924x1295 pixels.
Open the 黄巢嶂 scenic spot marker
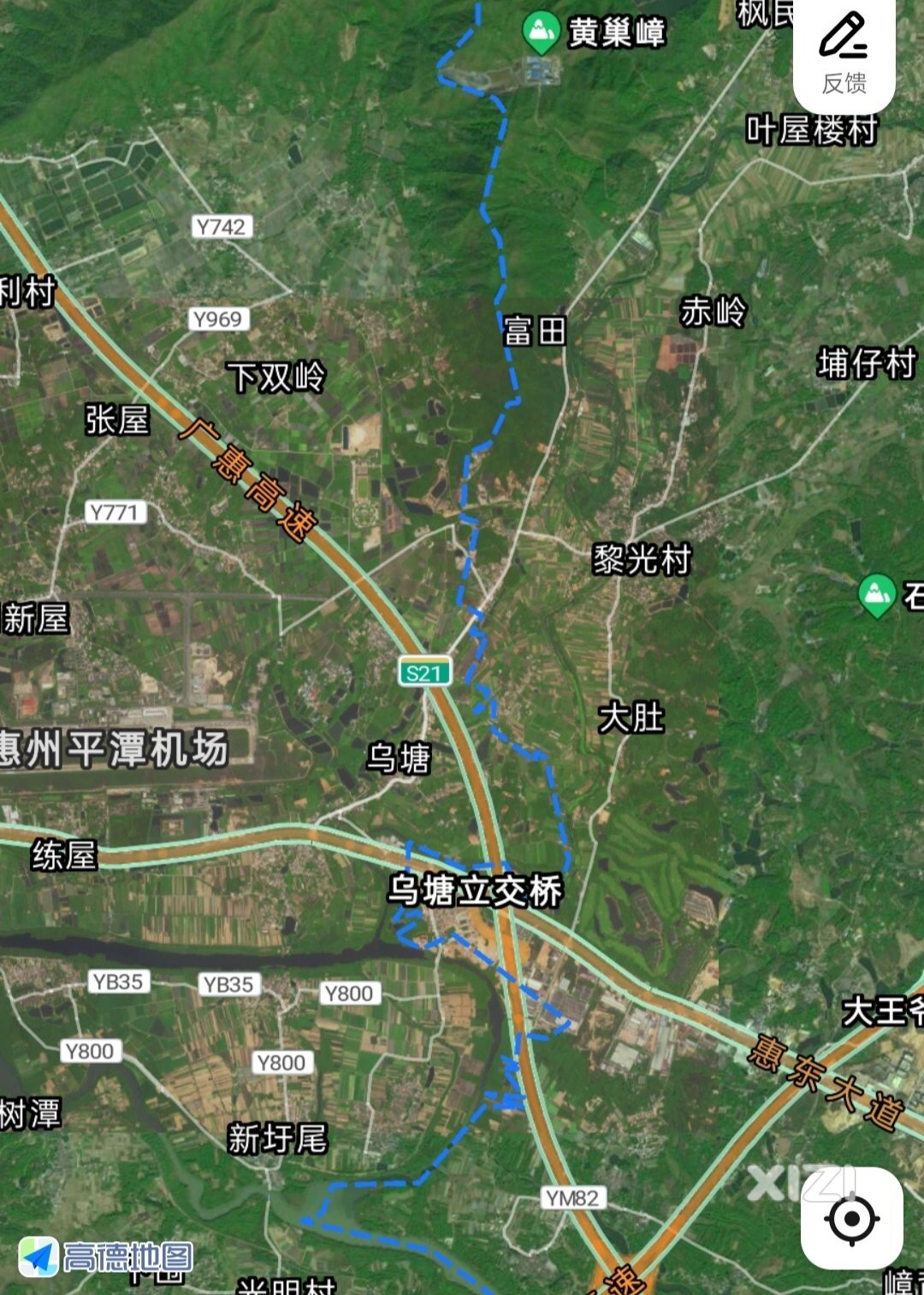tap(541, 32)
